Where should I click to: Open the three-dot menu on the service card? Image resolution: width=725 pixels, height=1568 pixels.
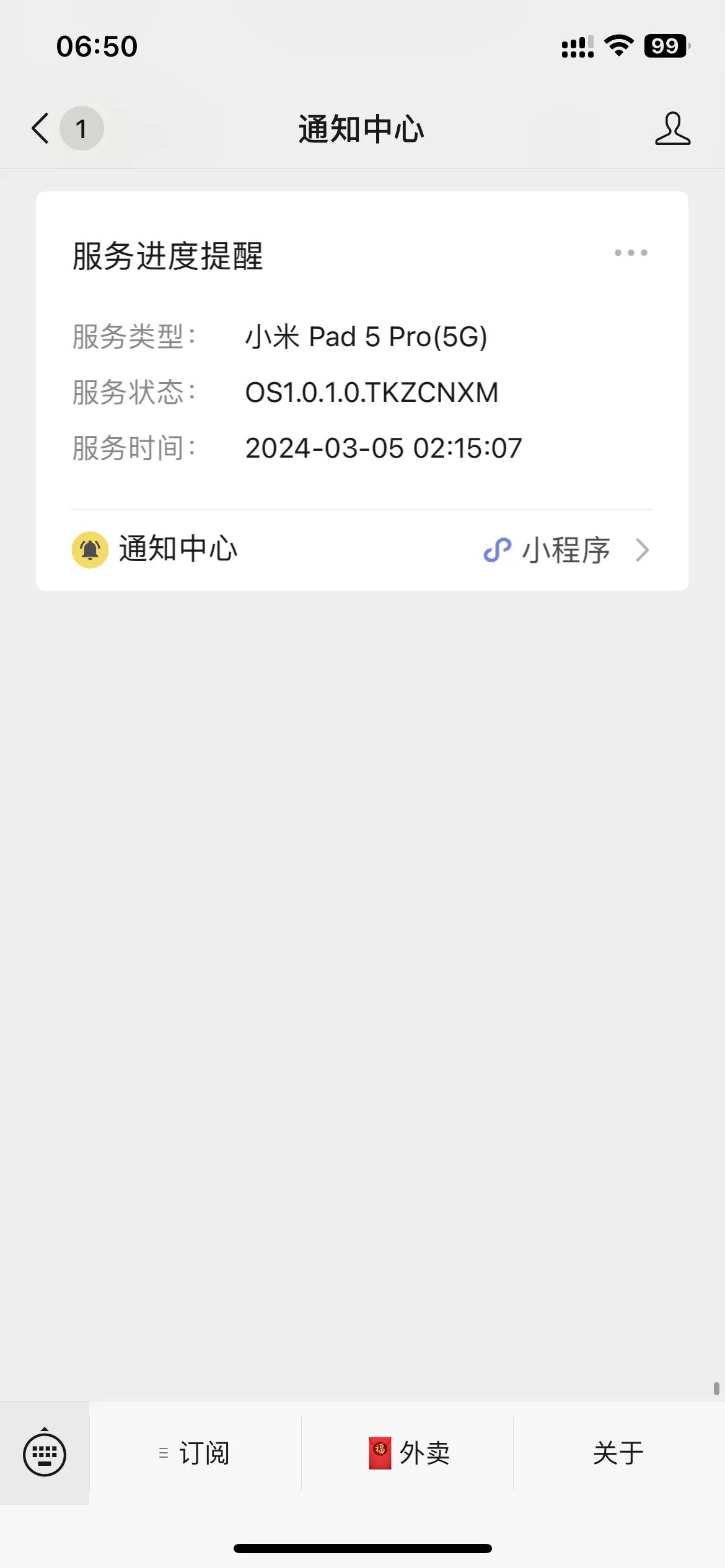(x=631, y=253)
